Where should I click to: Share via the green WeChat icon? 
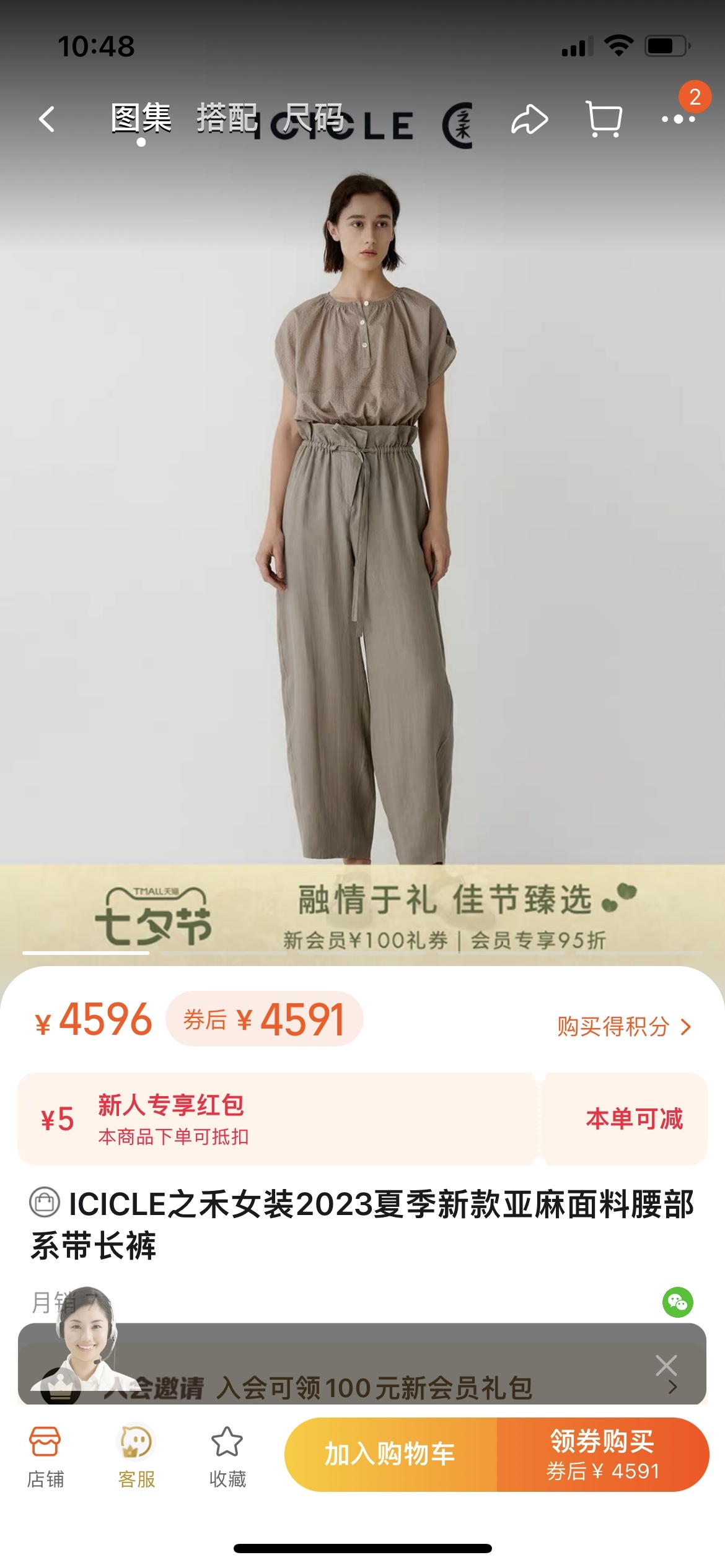coord(677,1302)
